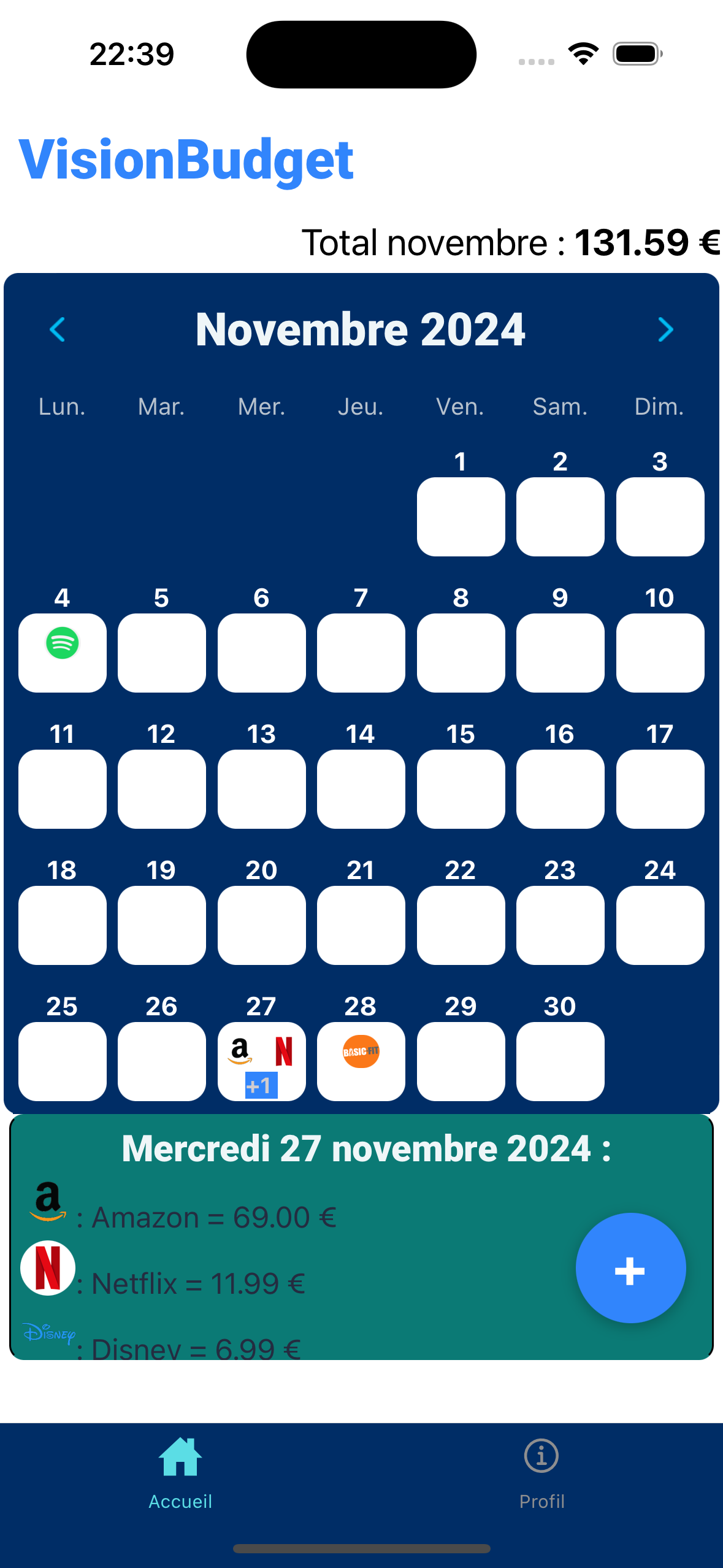
Task: Go to the previous month
Action: (x=57, y=330)
